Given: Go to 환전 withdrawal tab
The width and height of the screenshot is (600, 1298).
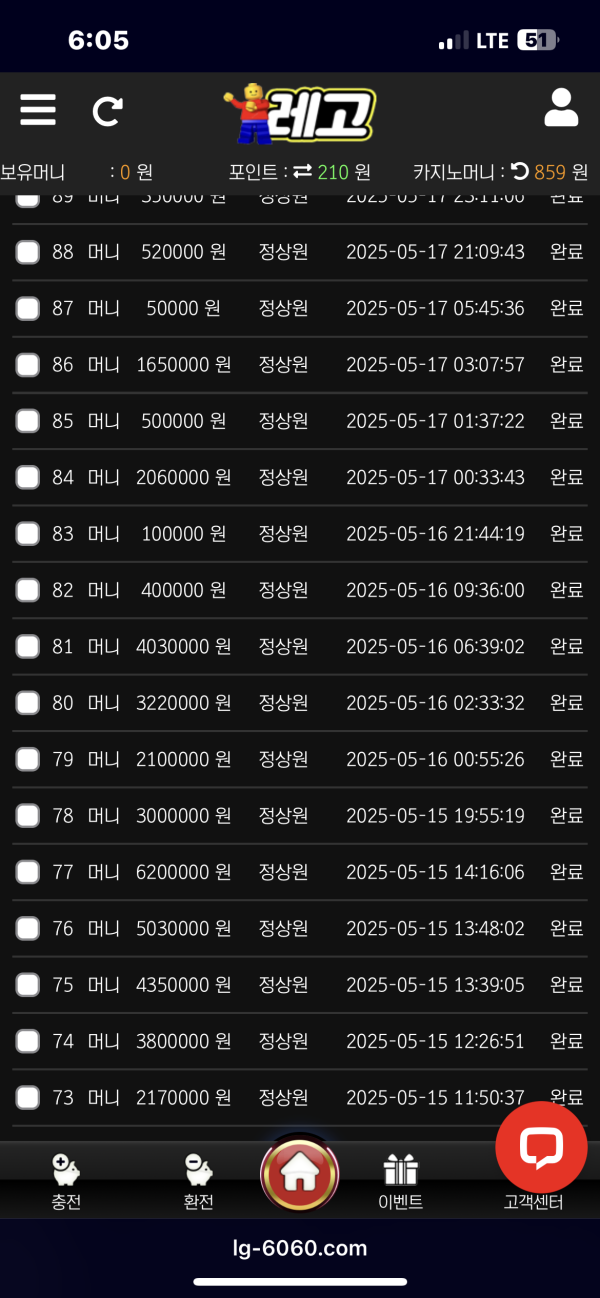Looking at the screenshot, I should pyautogui.click(x=198, y=1181).
